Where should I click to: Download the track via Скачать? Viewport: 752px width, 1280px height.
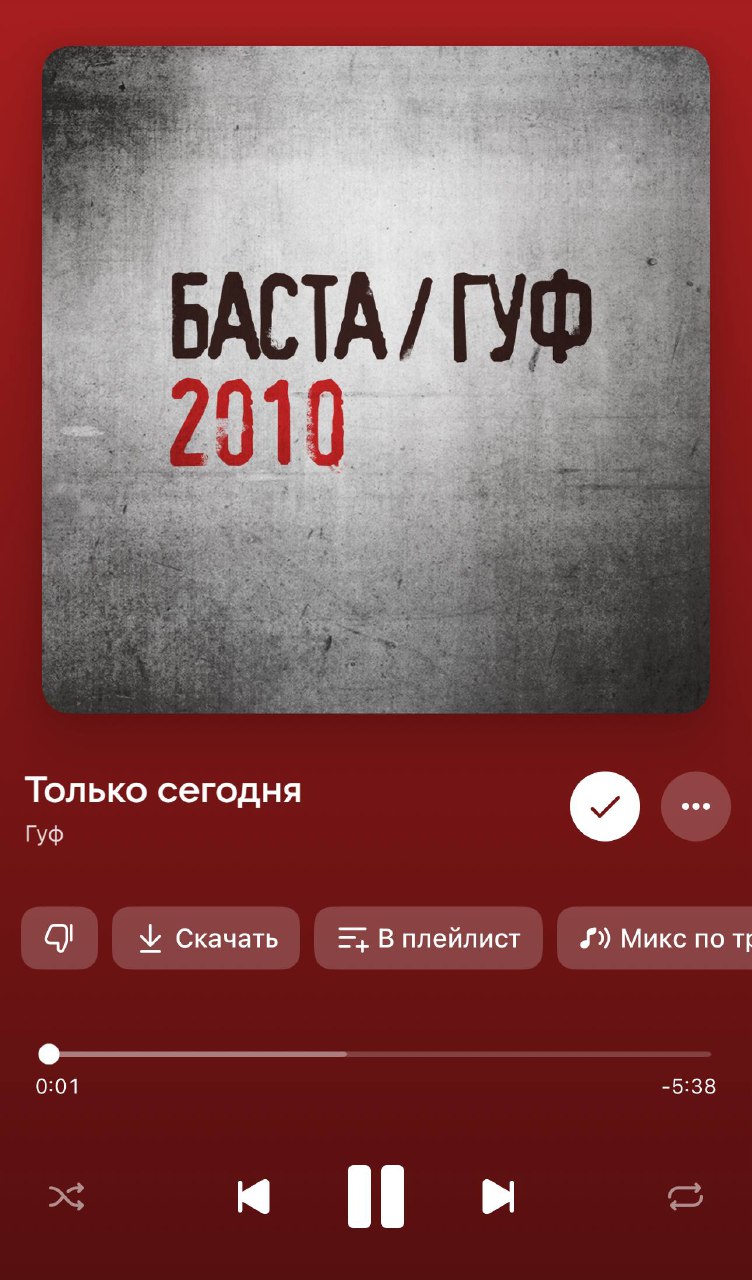pyautogui.click(x=206, y=938)
